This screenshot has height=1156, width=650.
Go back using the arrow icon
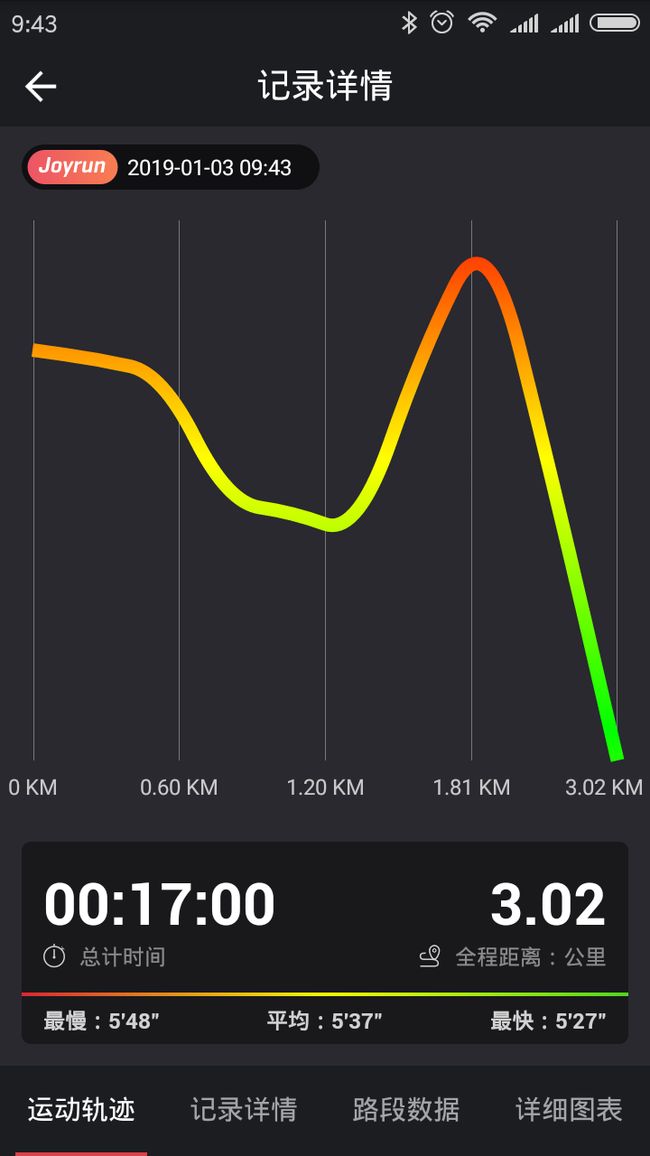click(x=41, y=87)
